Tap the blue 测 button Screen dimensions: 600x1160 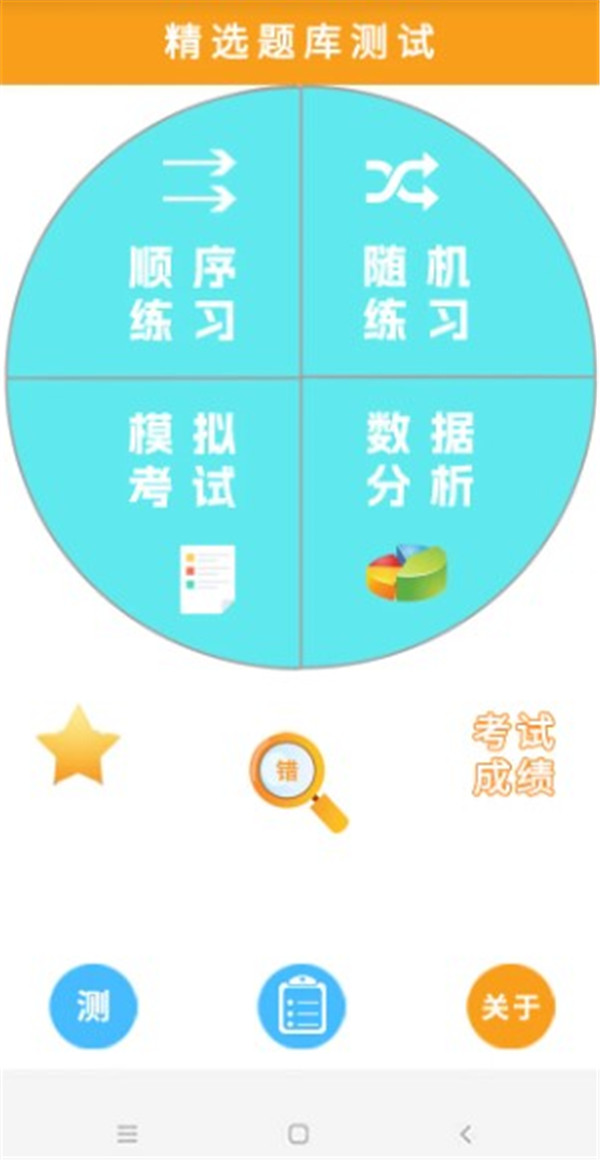tap(94, 1006)
